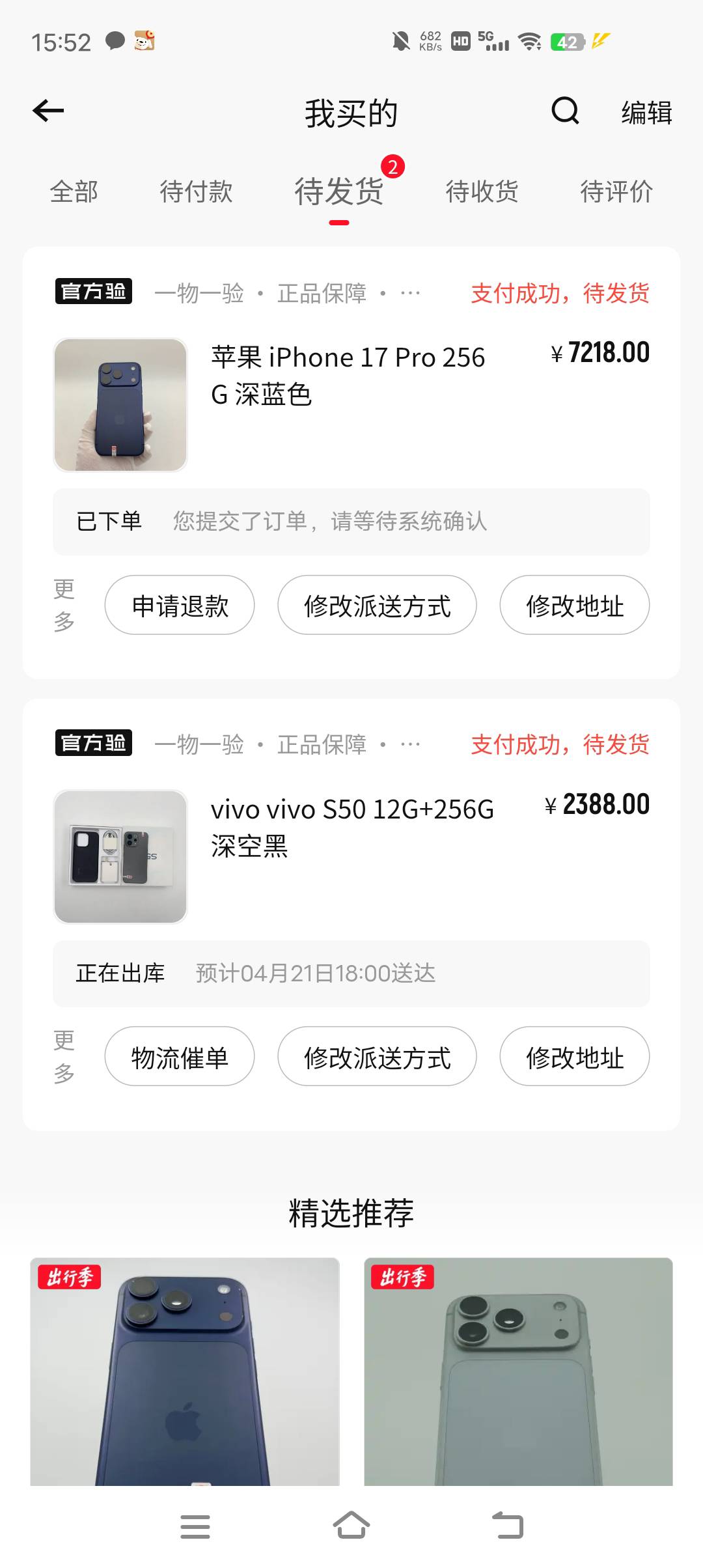The height and width of the screenshot is (1568, 703).
Task: Select the 待发货 tab
Action: [339, 192]
